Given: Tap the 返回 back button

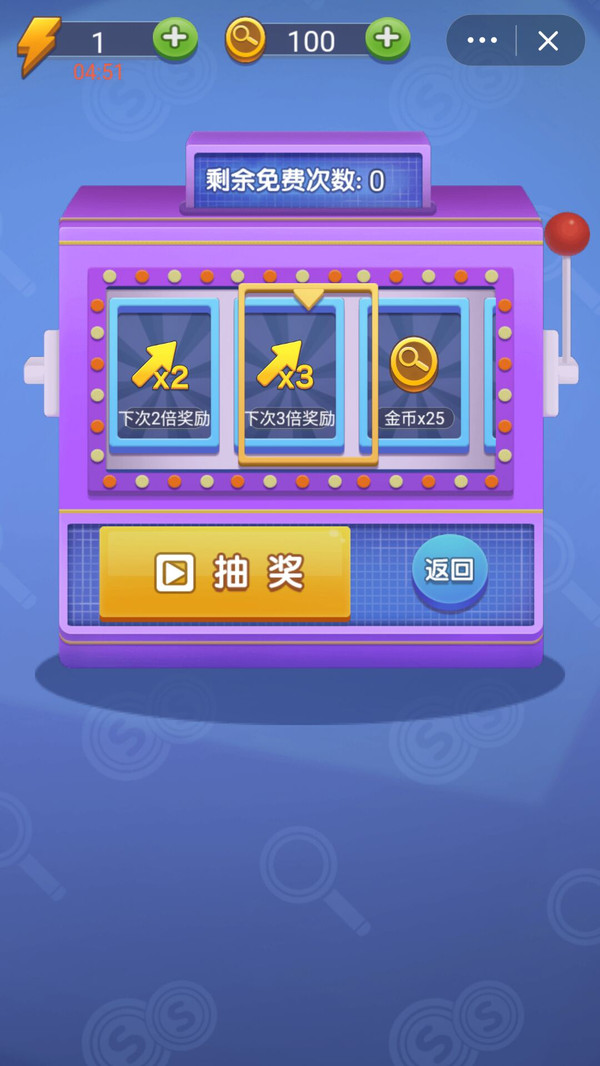Looking at the screenshot, I should [449, 570].
